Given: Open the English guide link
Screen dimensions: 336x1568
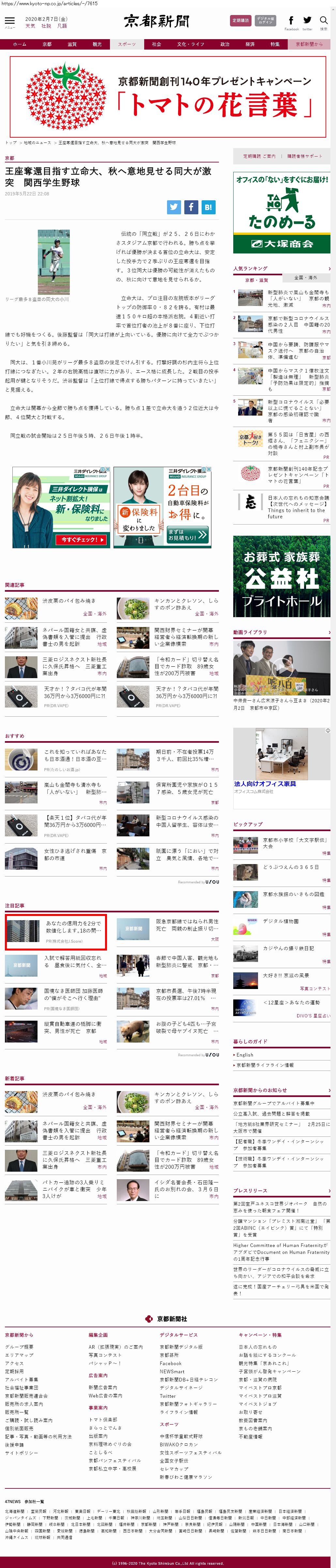Looking at the screenshot, I should coord(245,1055).
